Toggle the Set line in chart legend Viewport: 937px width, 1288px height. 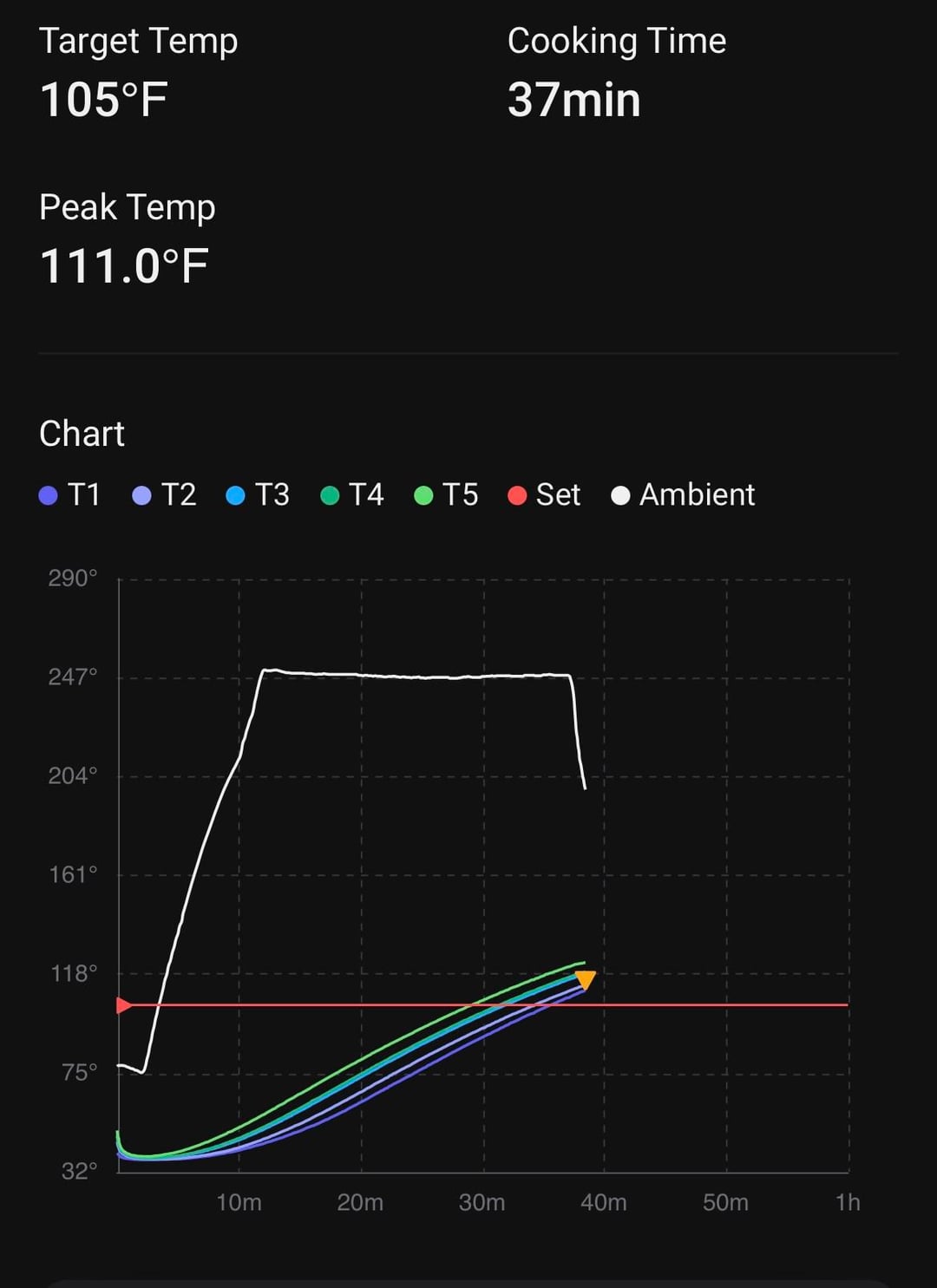(x=544, y=495)
